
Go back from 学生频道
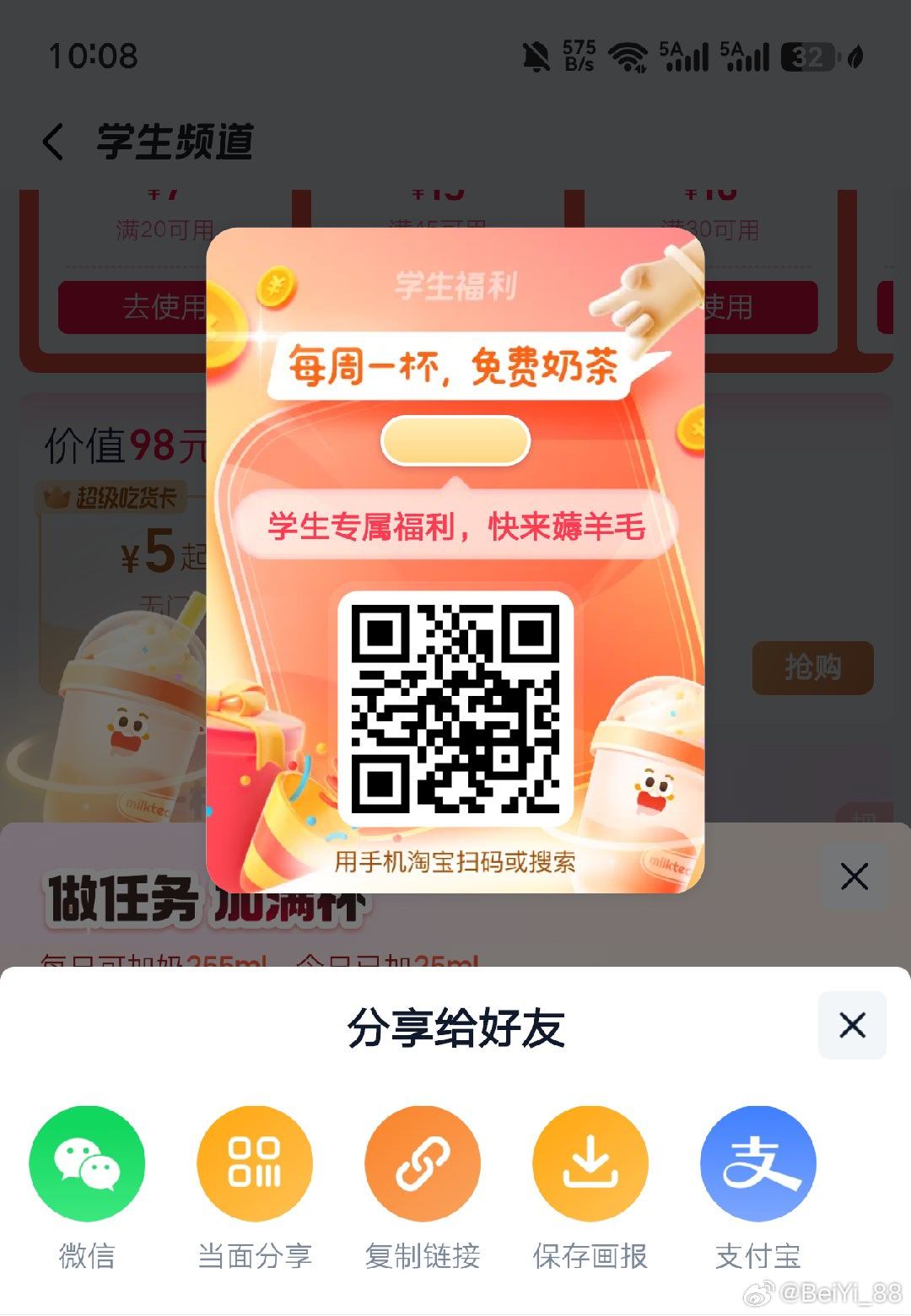point(54,141)
